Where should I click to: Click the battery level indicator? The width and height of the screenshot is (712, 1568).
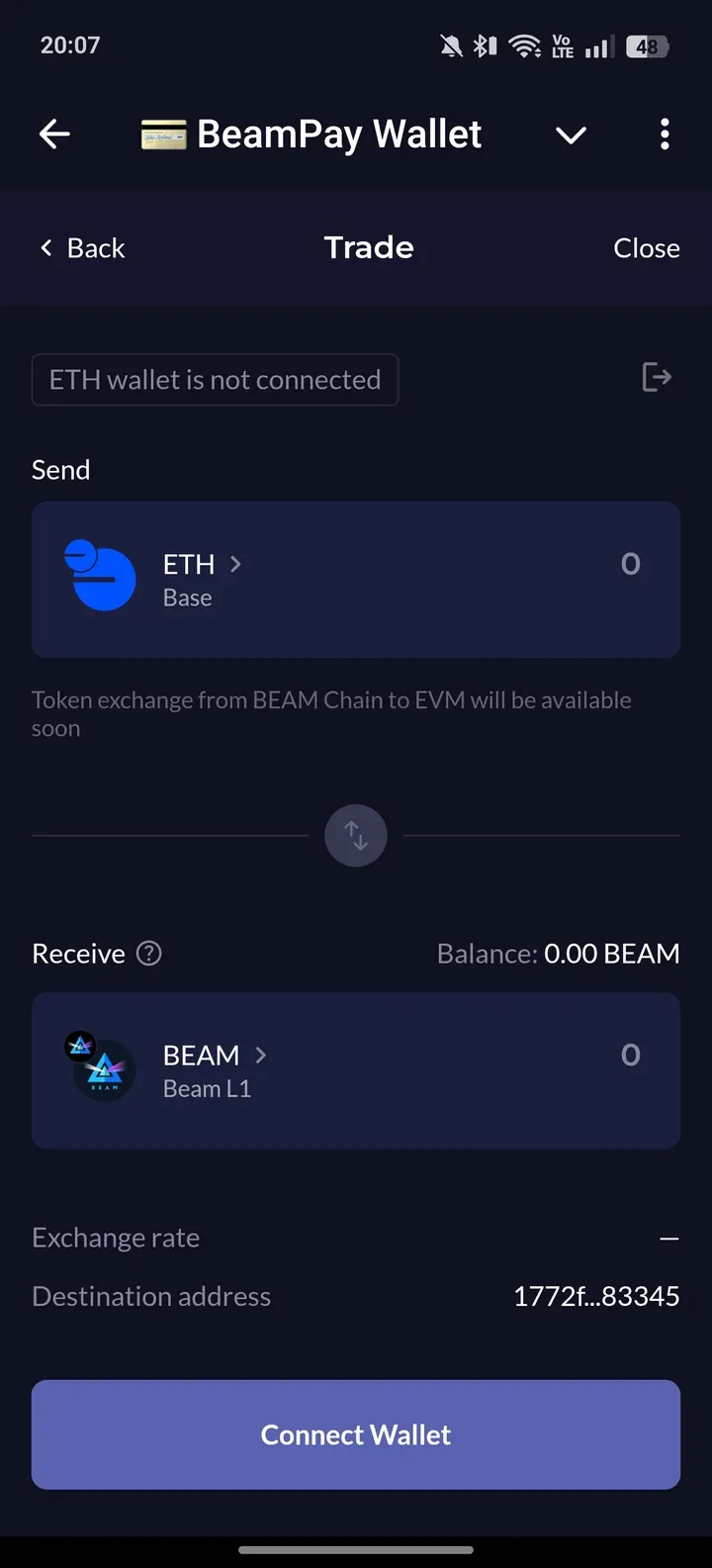[648, 45]
